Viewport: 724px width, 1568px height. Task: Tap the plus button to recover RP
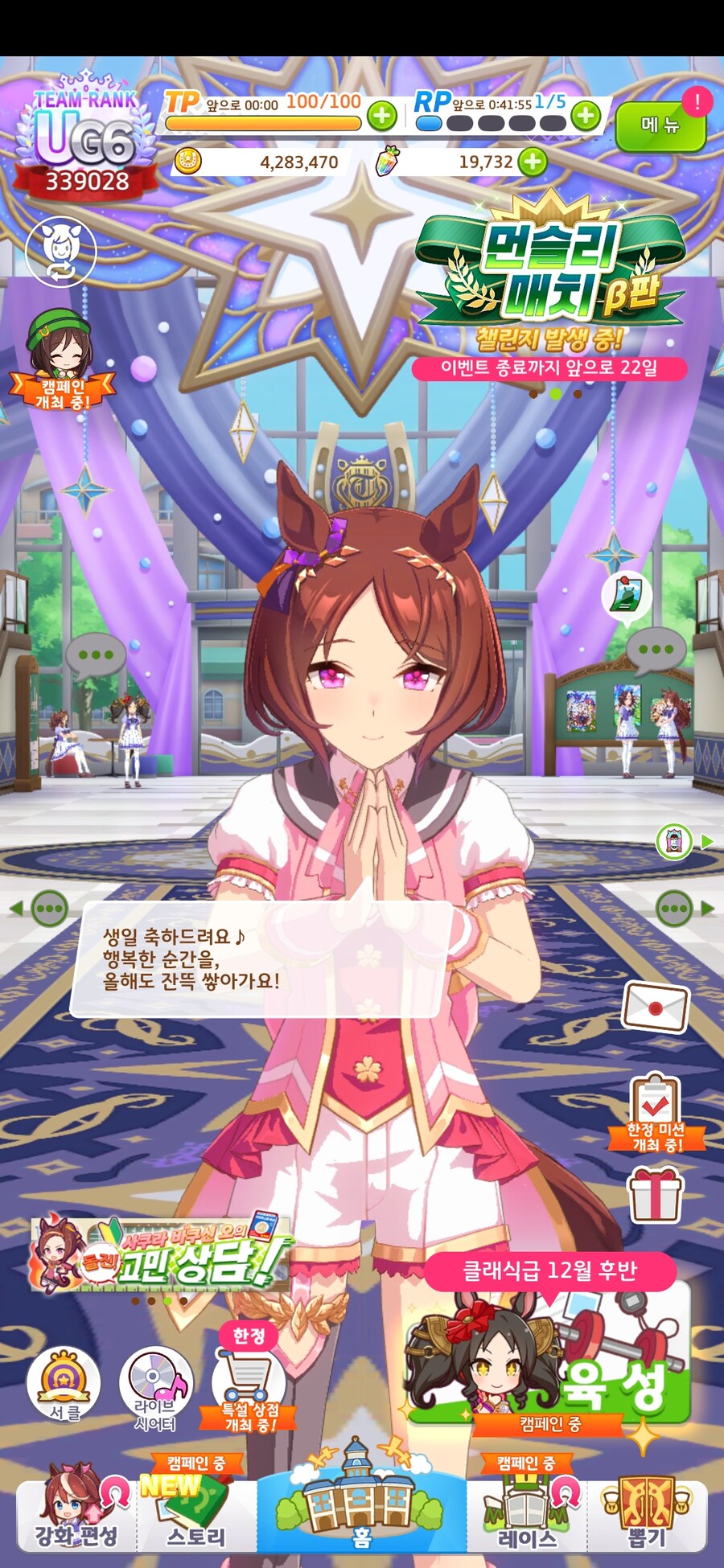coord(586,117)
